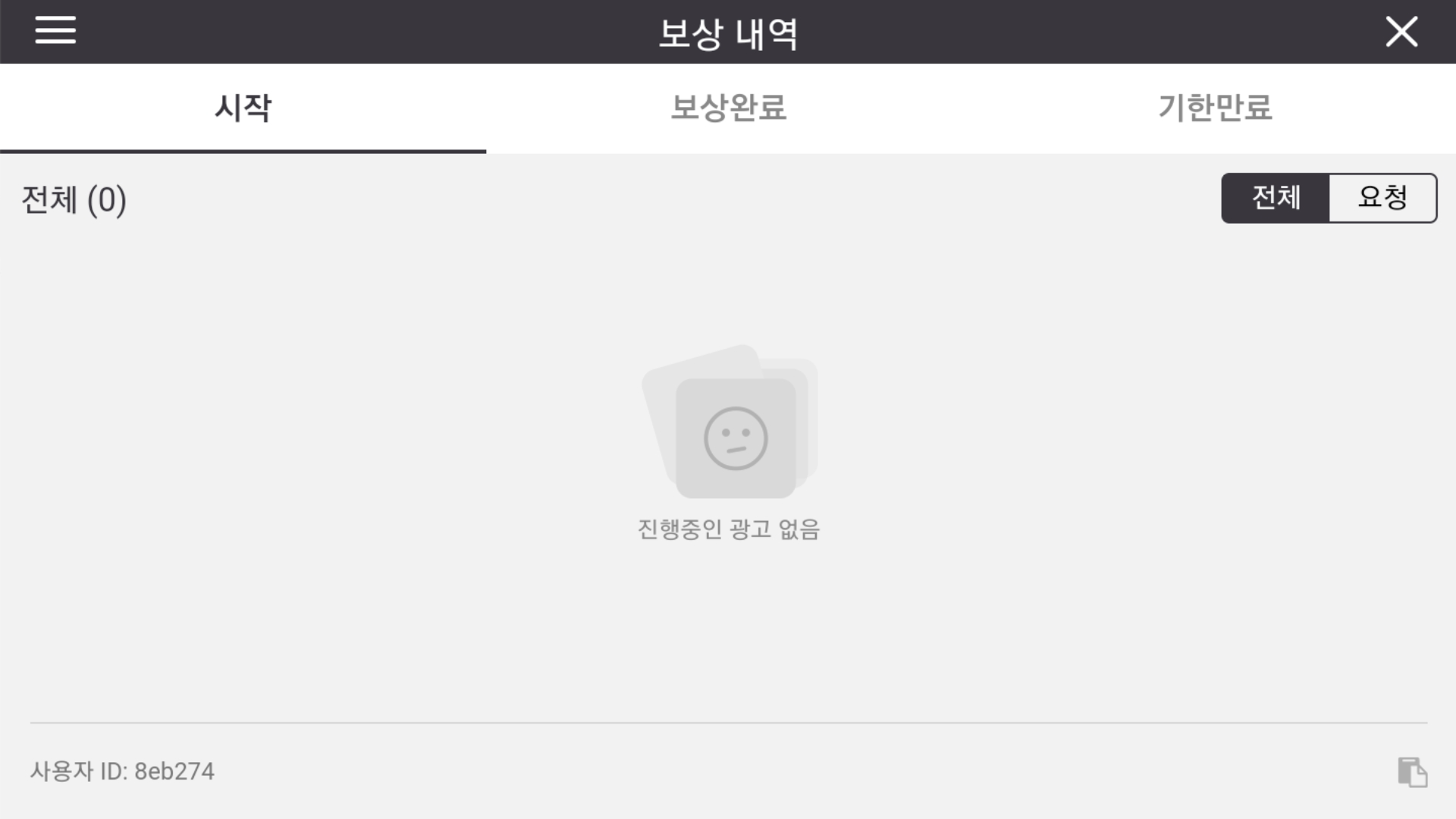Switch to the 시작 tab
1456x819 pixels.
[243, 108]
